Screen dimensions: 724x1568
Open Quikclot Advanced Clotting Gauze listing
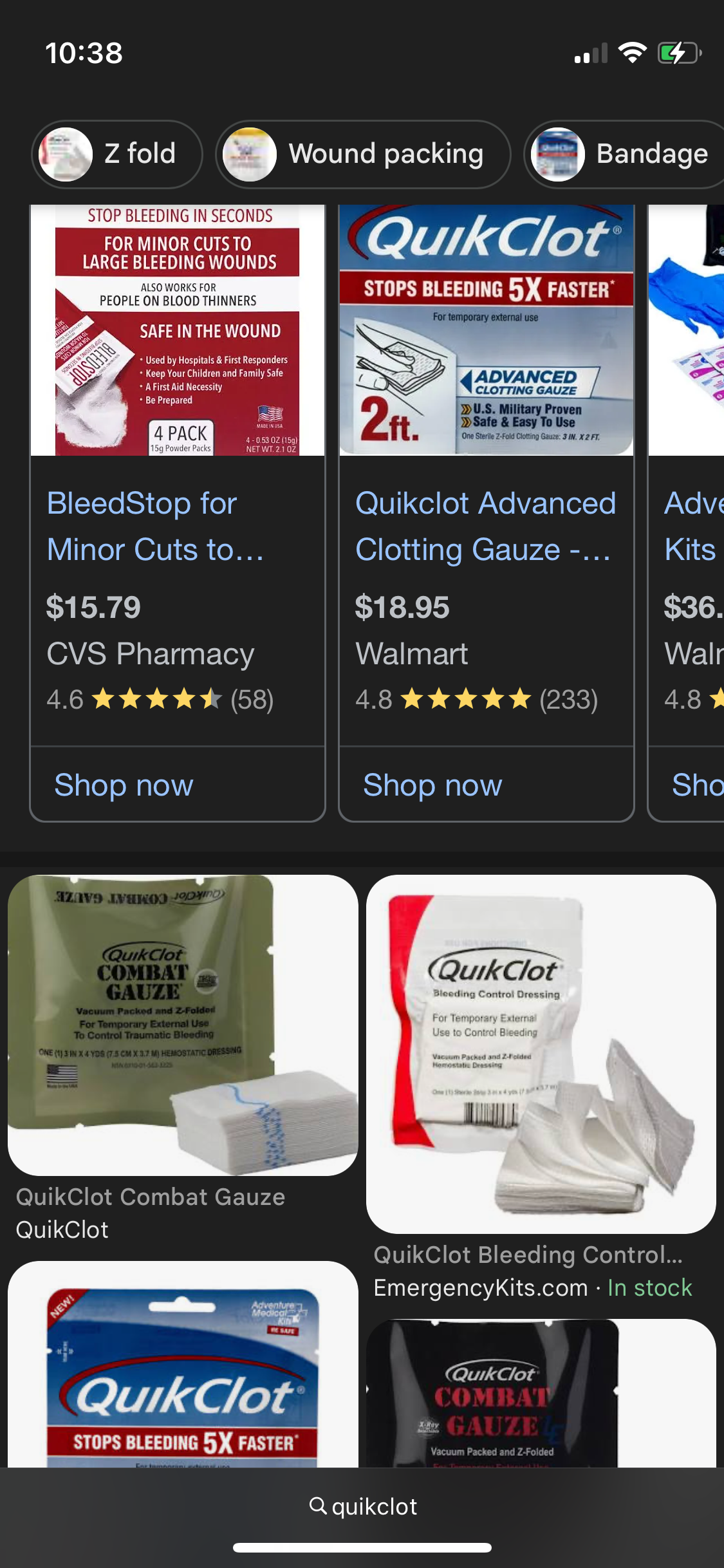click(x=485, y=526)
